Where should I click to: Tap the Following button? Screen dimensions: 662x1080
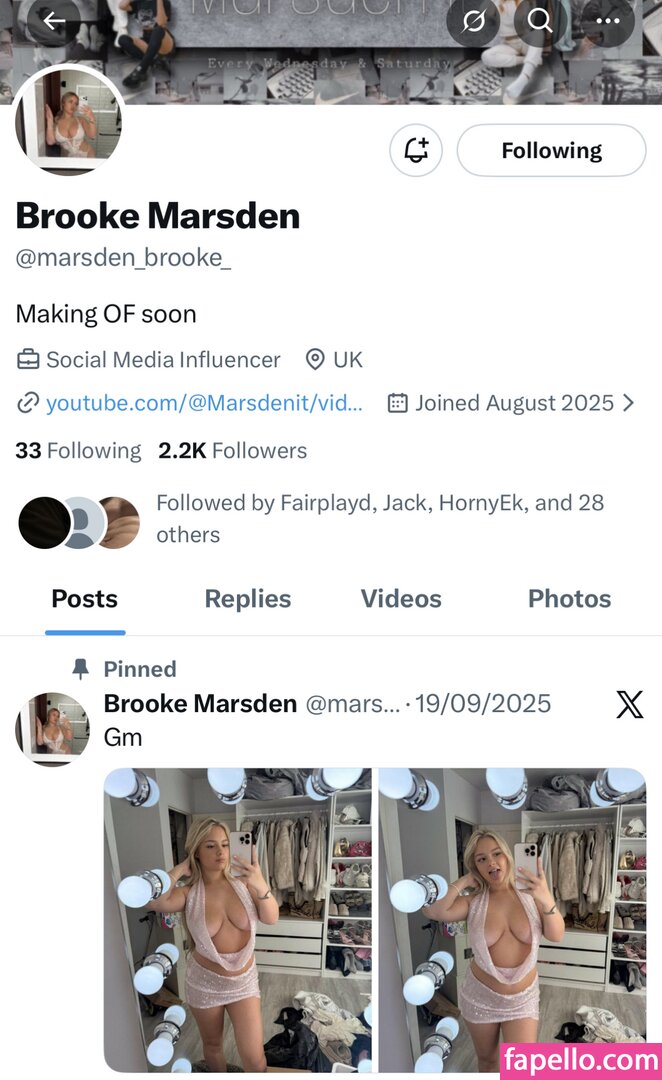[x=551, y=151]
